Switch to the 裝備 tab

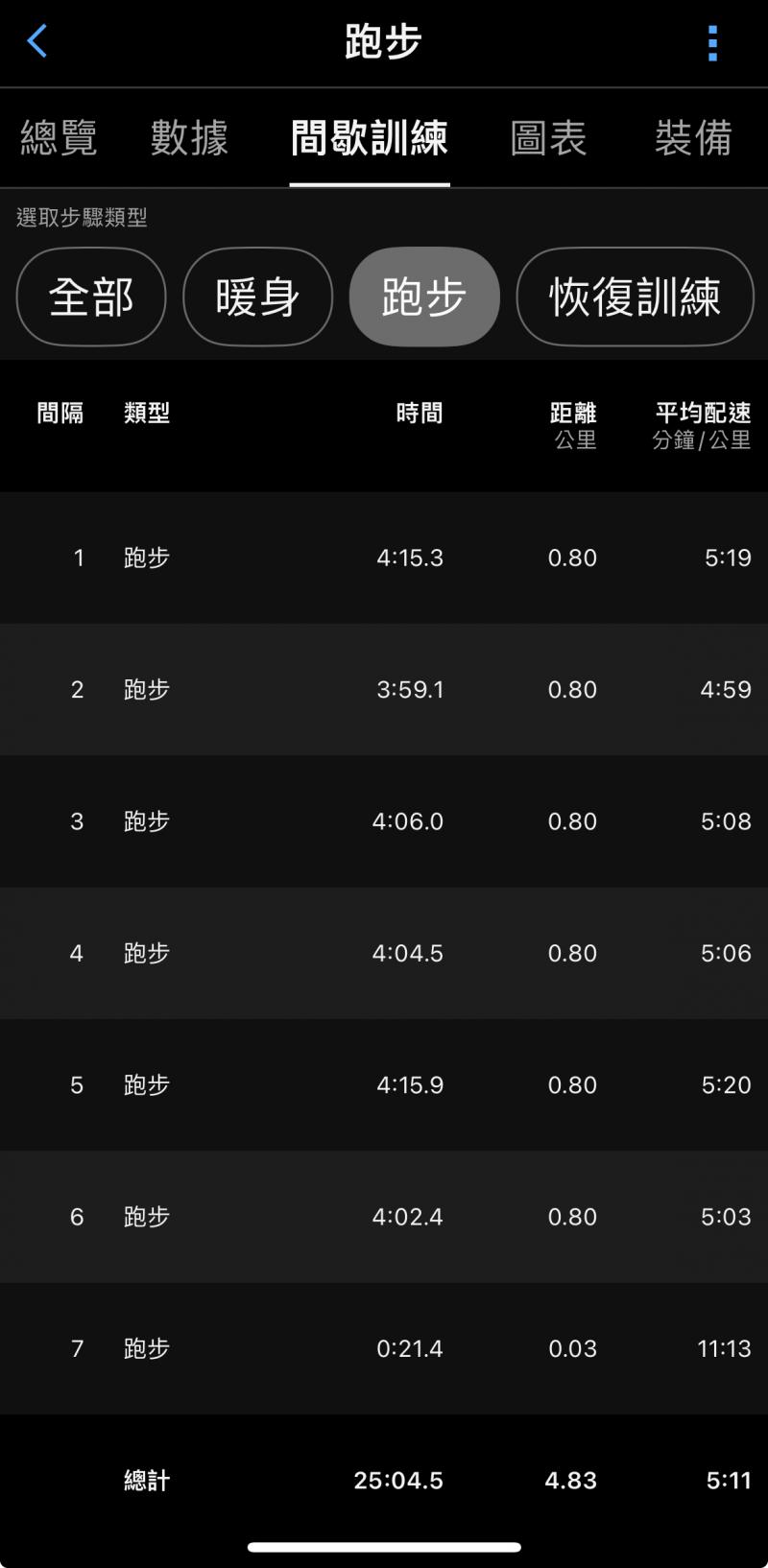[x=693, y=138]
